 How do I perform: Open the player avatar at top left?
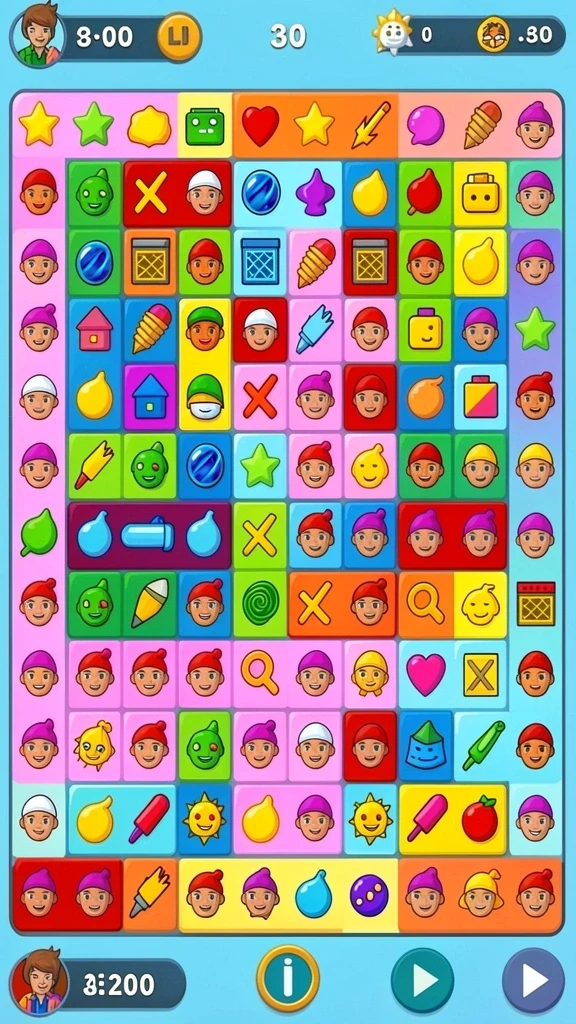click(x=37, y=35)
